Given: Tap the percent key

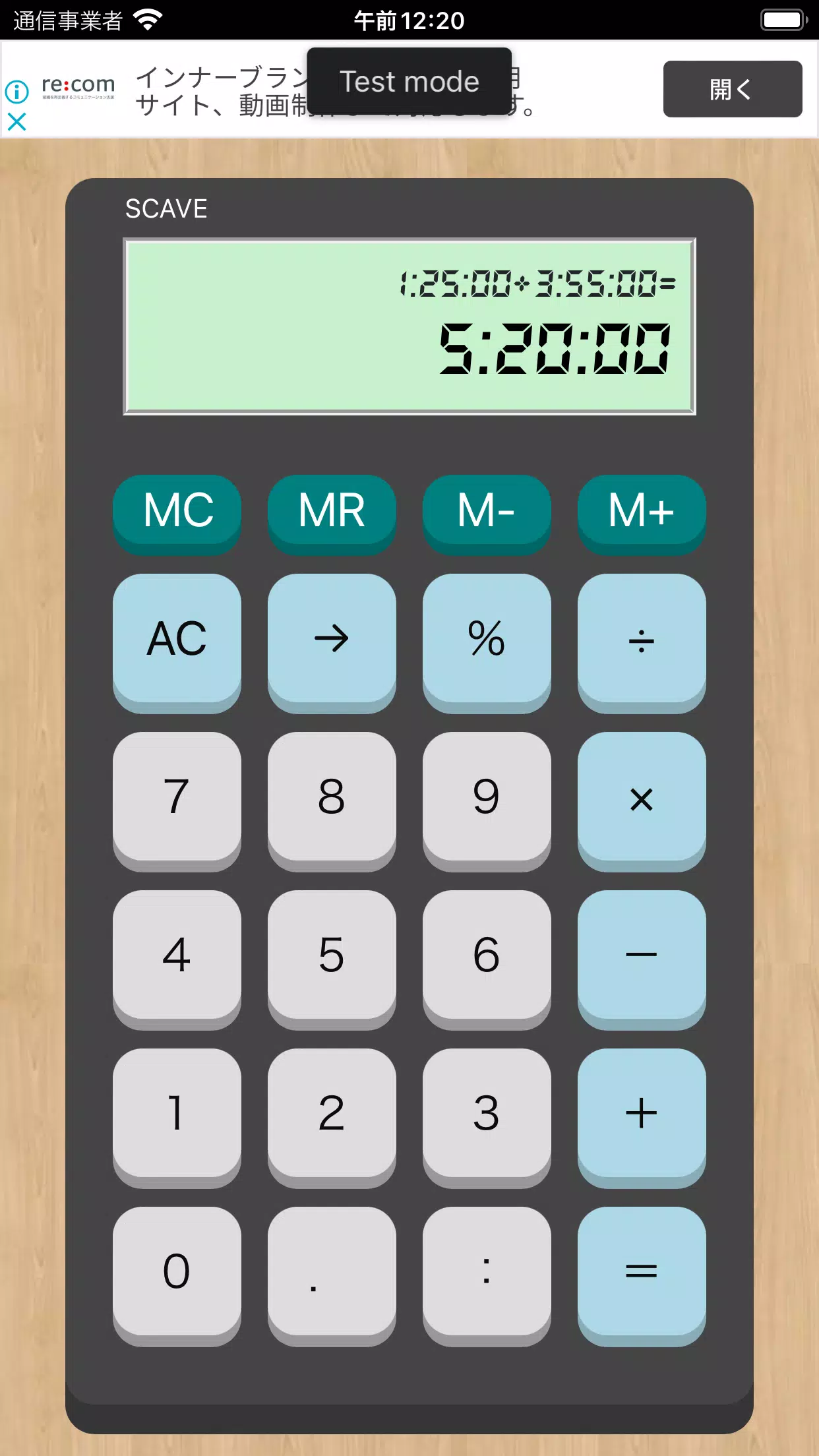Looking at the screenshot, I should [x=487, y=638].
